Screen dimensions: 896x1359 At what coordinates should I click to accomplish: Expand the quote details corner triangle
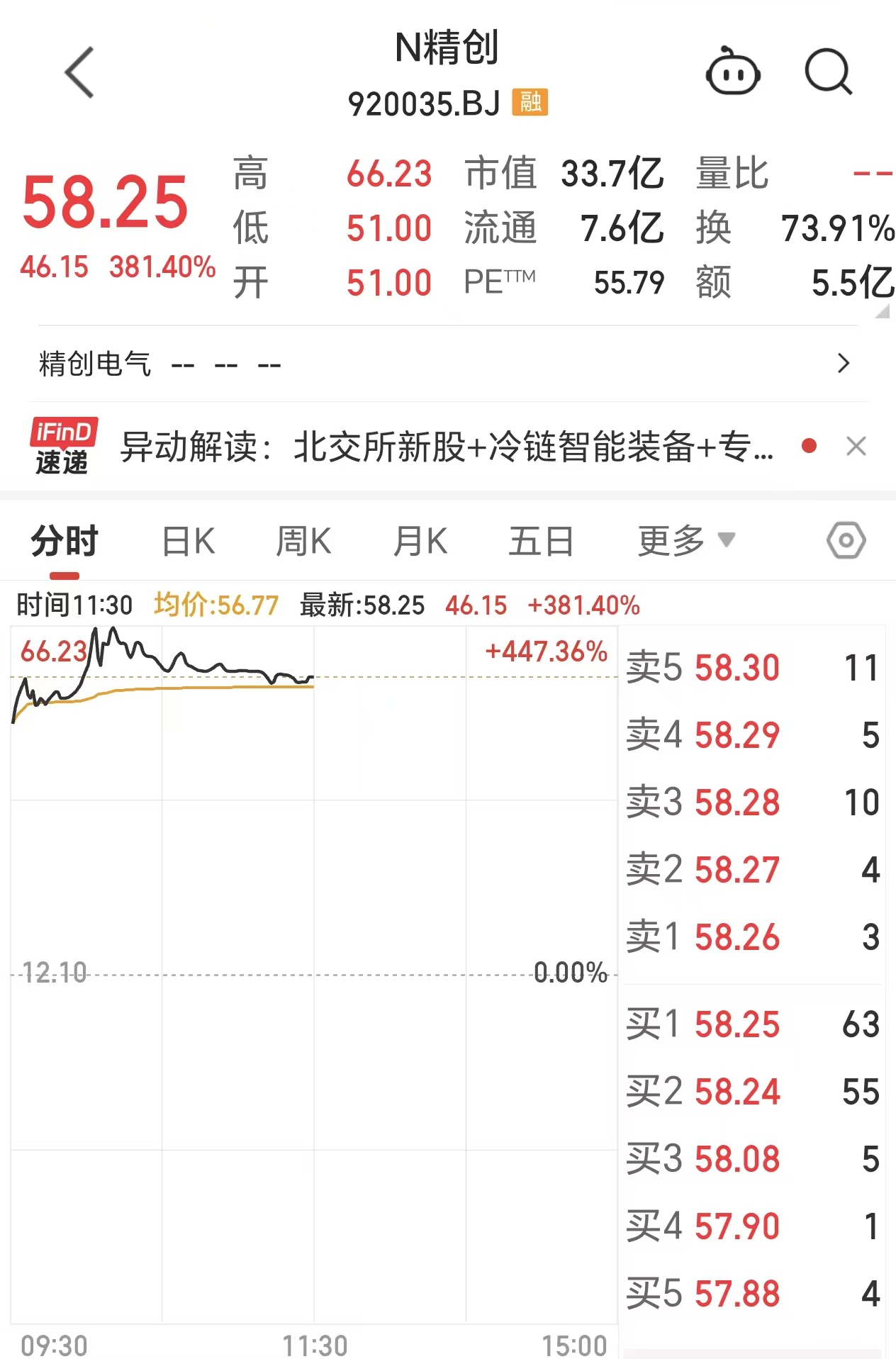882,311
